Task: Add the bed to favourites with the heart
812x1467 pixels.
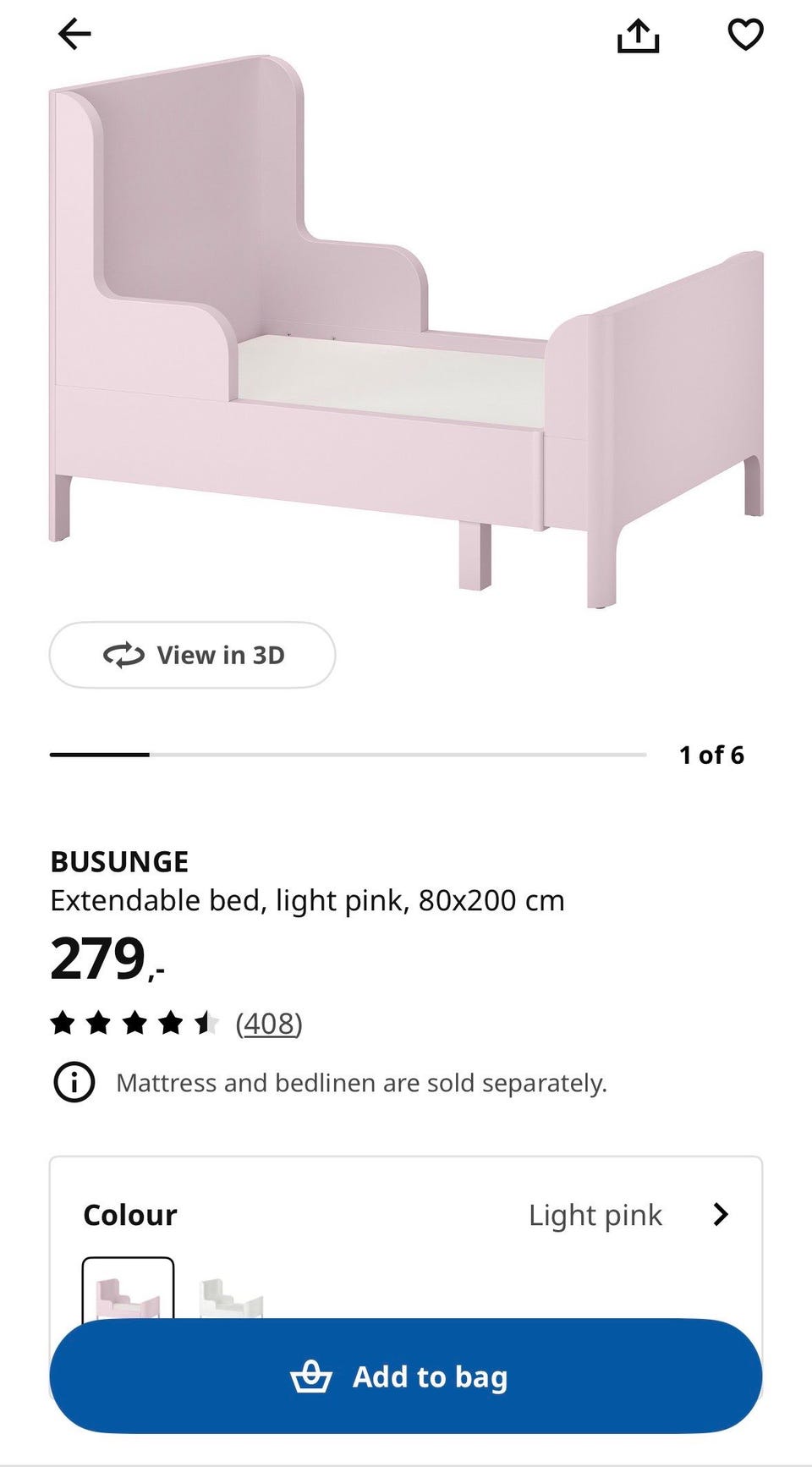Action: coord(745,35)
